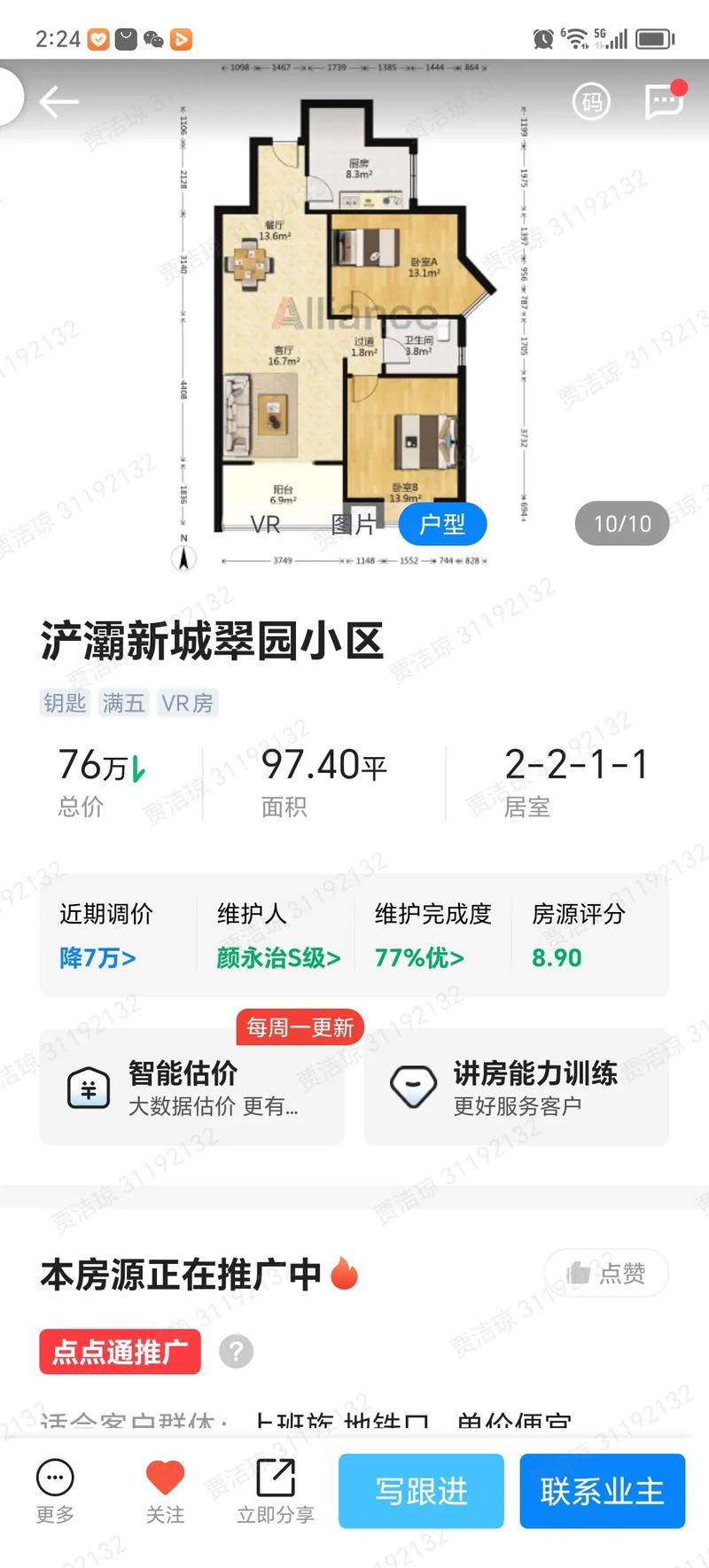This screenshot has height=1568, width=709.
Task: Toggle 关注 follow heart
Action: (165, 1491)
